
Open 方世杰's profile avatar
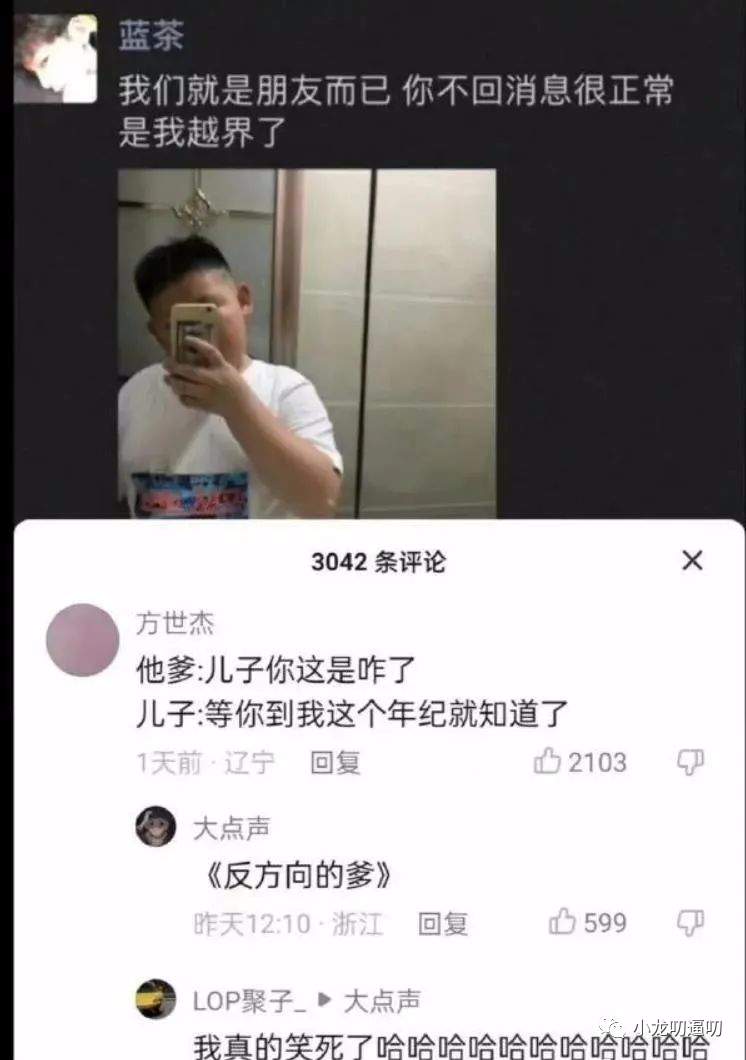pos(82,640)
